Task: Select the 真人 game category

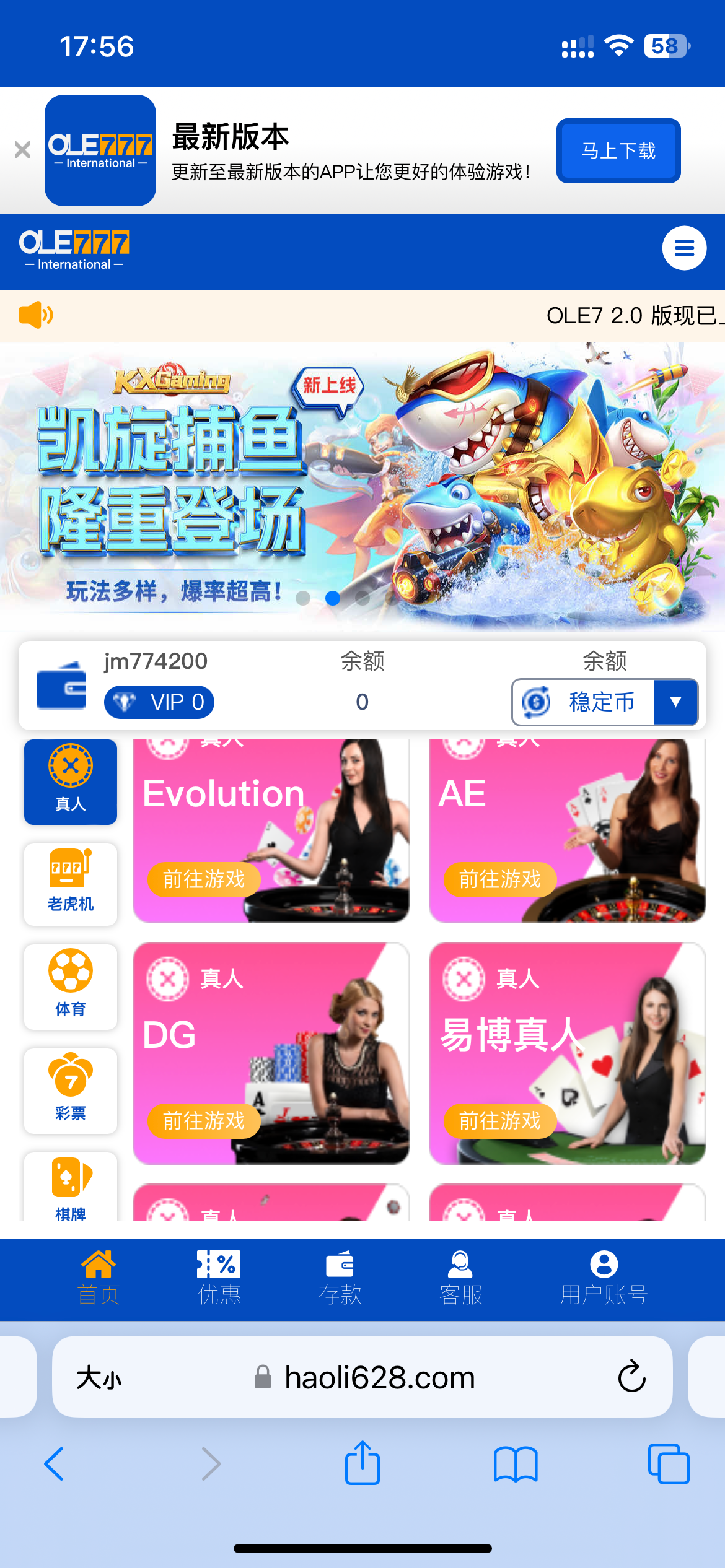Action: point(71,782)
